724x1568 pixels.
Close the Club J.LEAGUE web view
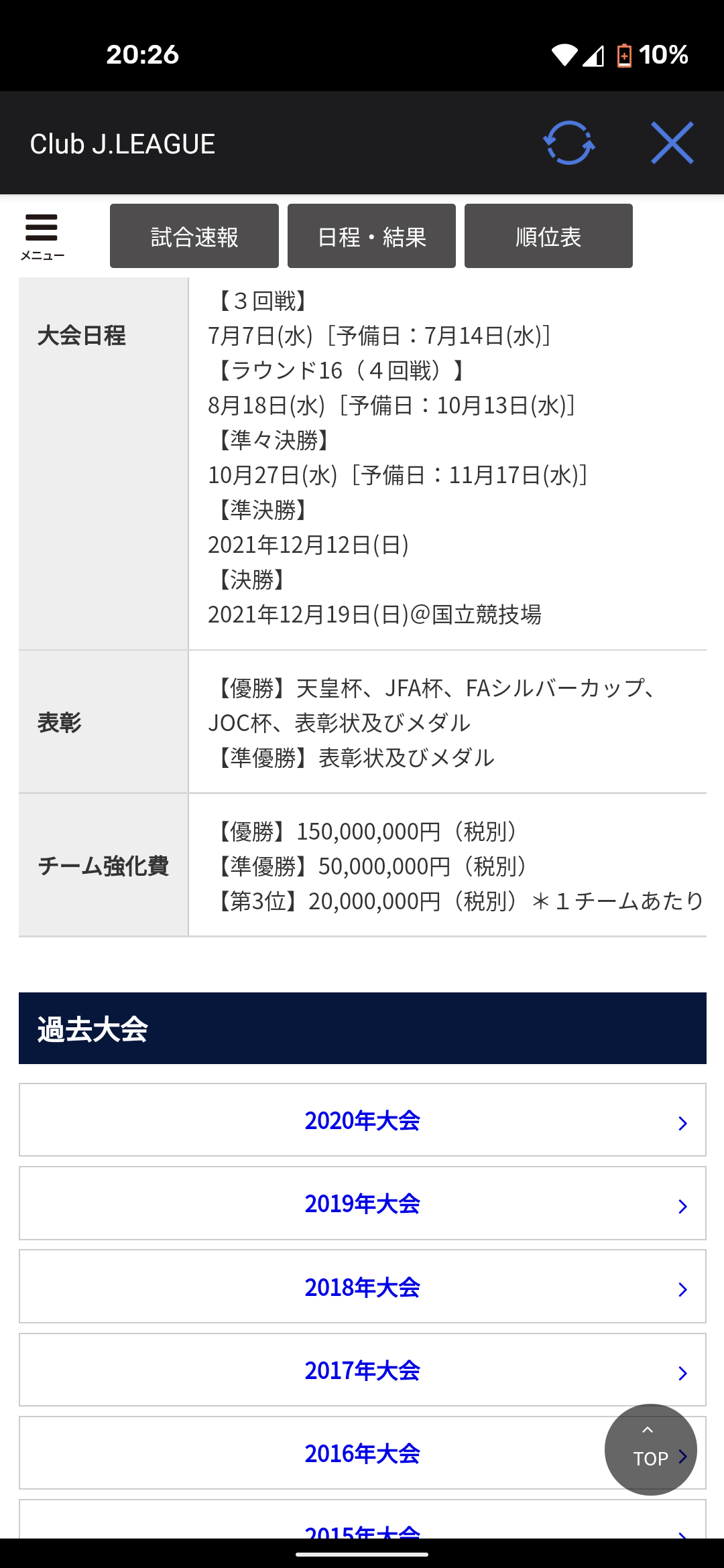point(672,143)
